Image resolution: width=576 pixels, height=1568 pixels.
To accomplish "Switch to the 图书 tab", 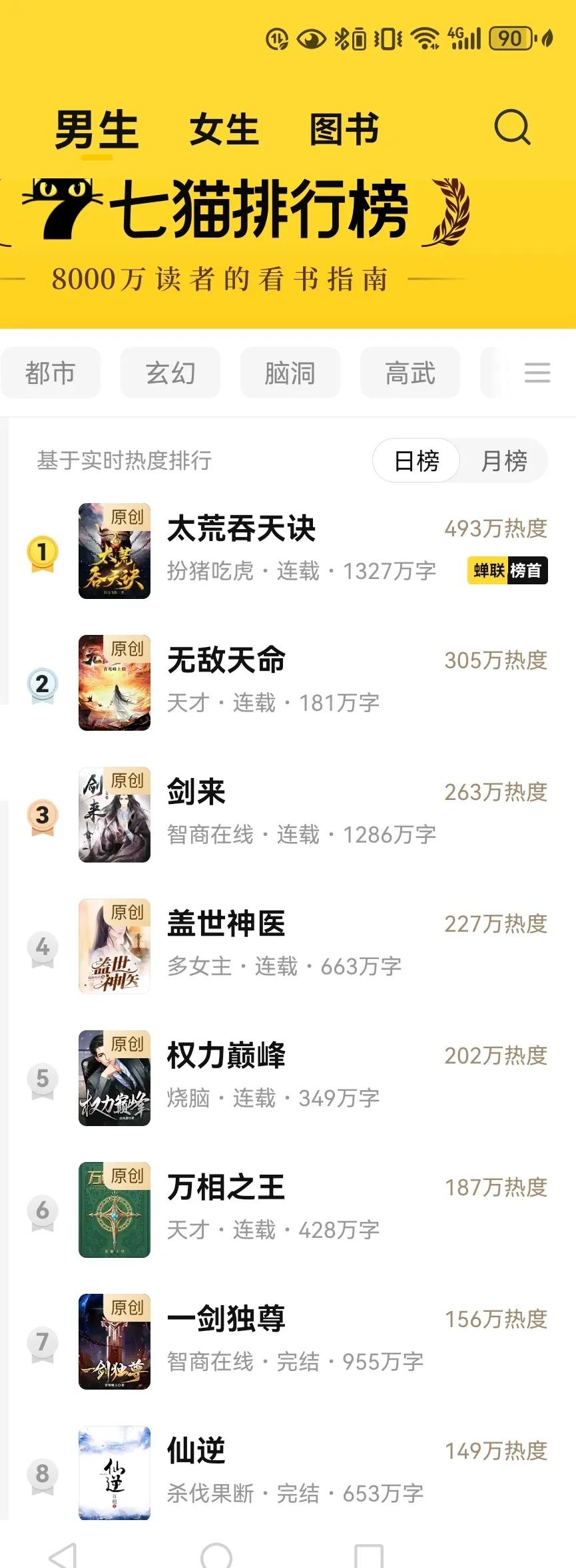I will click(344, 129).
